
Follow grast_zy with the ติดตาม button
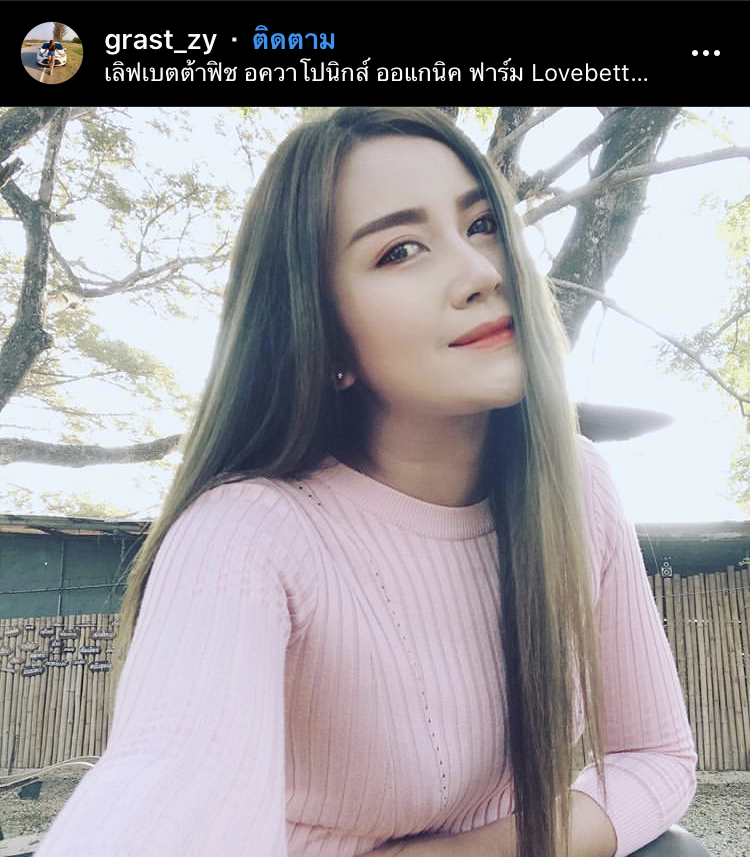point(293,40)
